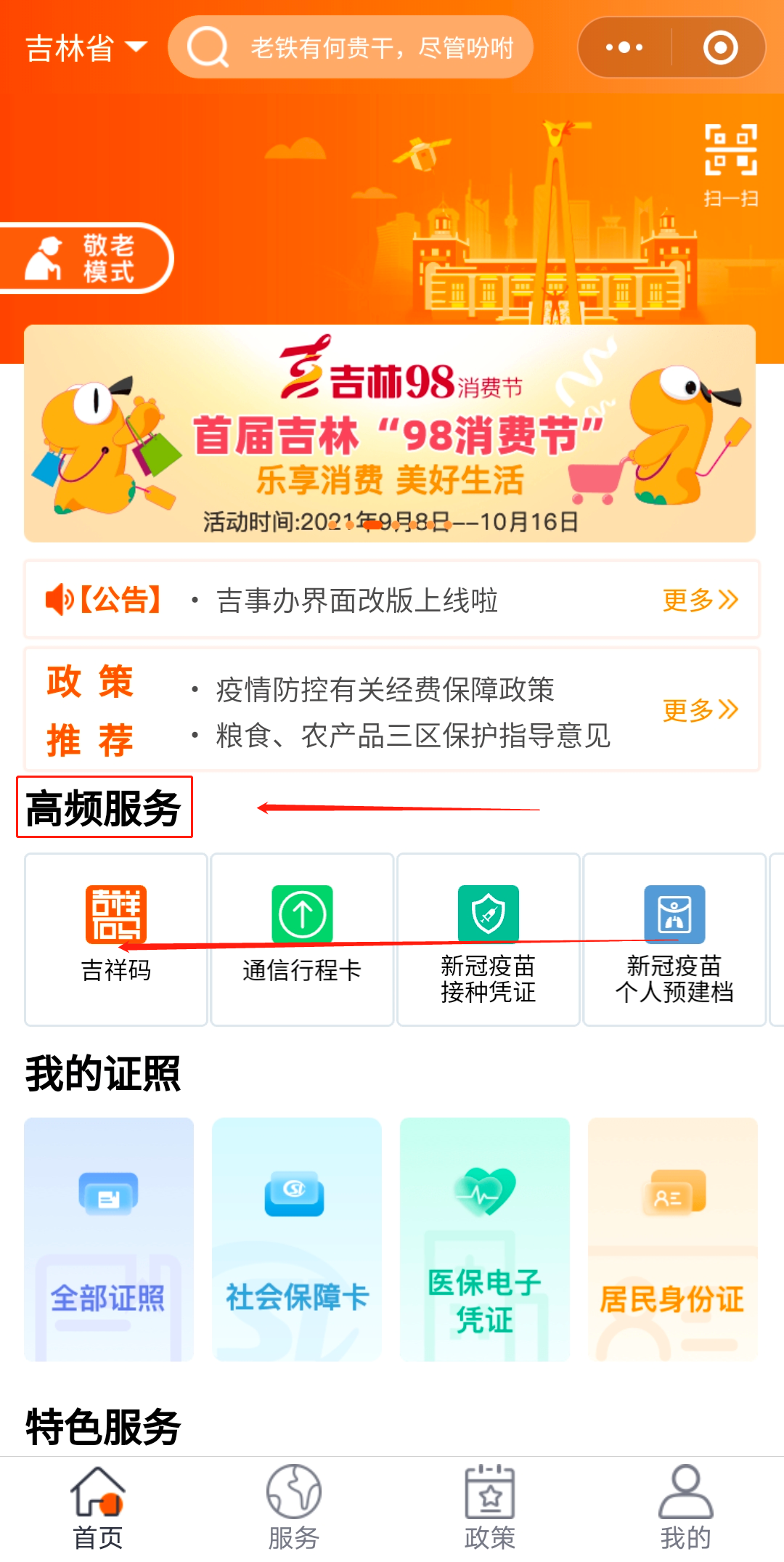Viewport: 784px width, 1562px height.
Task: Open the 社会保障卡 card
Action: click(x=297, y=1239)
